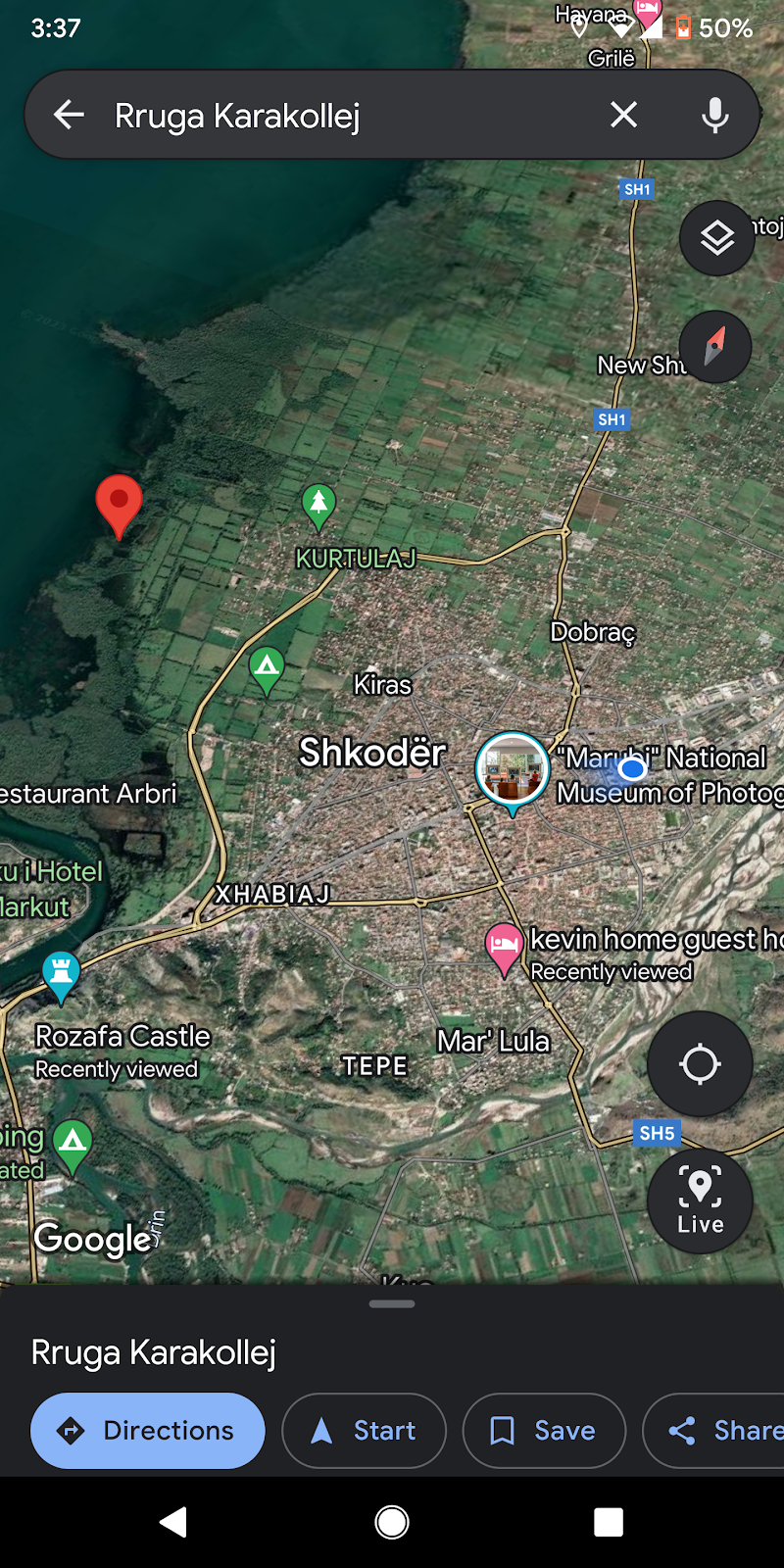Return to the Android home screen

392,1522
